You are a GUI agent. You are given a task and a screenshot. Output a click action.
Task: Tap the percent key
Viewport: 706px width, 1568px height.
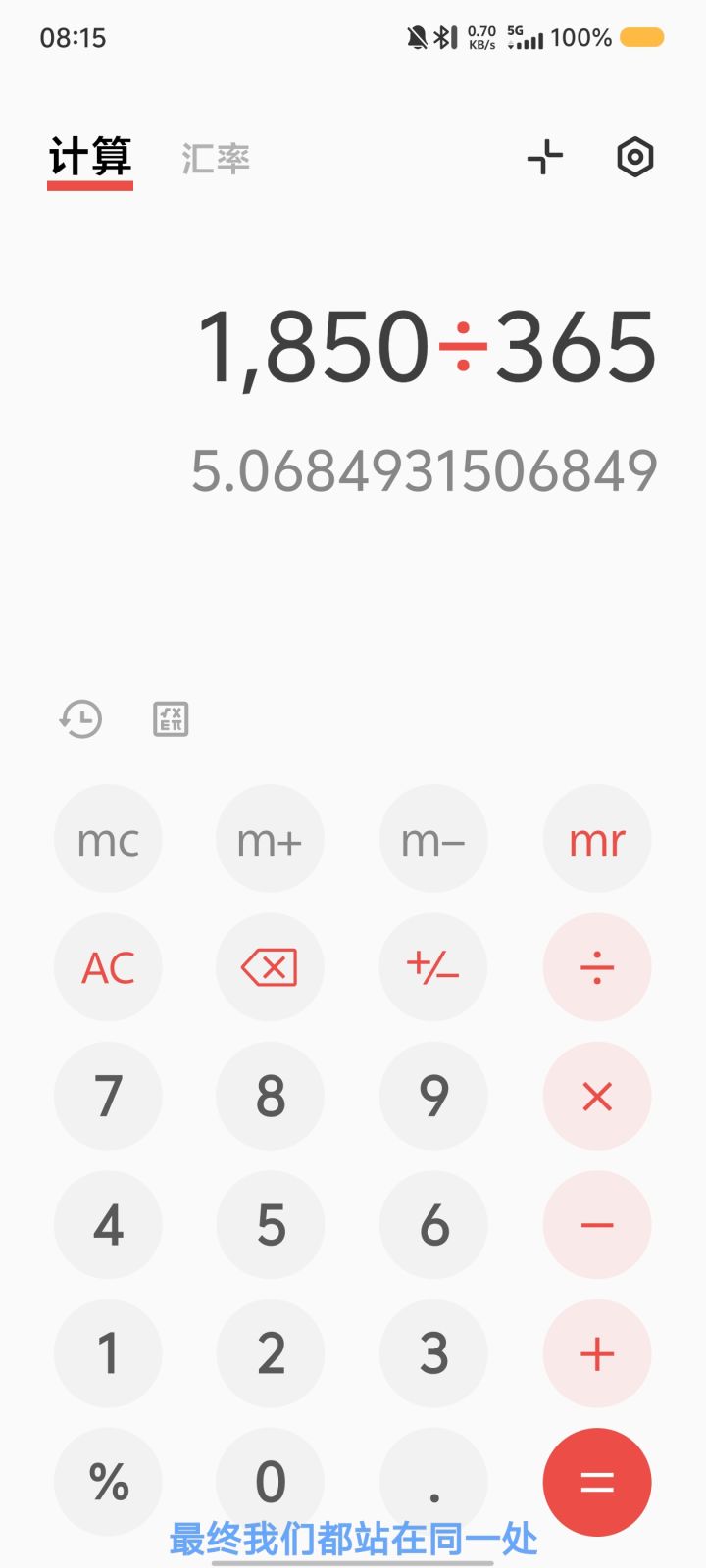[108, 1482]
